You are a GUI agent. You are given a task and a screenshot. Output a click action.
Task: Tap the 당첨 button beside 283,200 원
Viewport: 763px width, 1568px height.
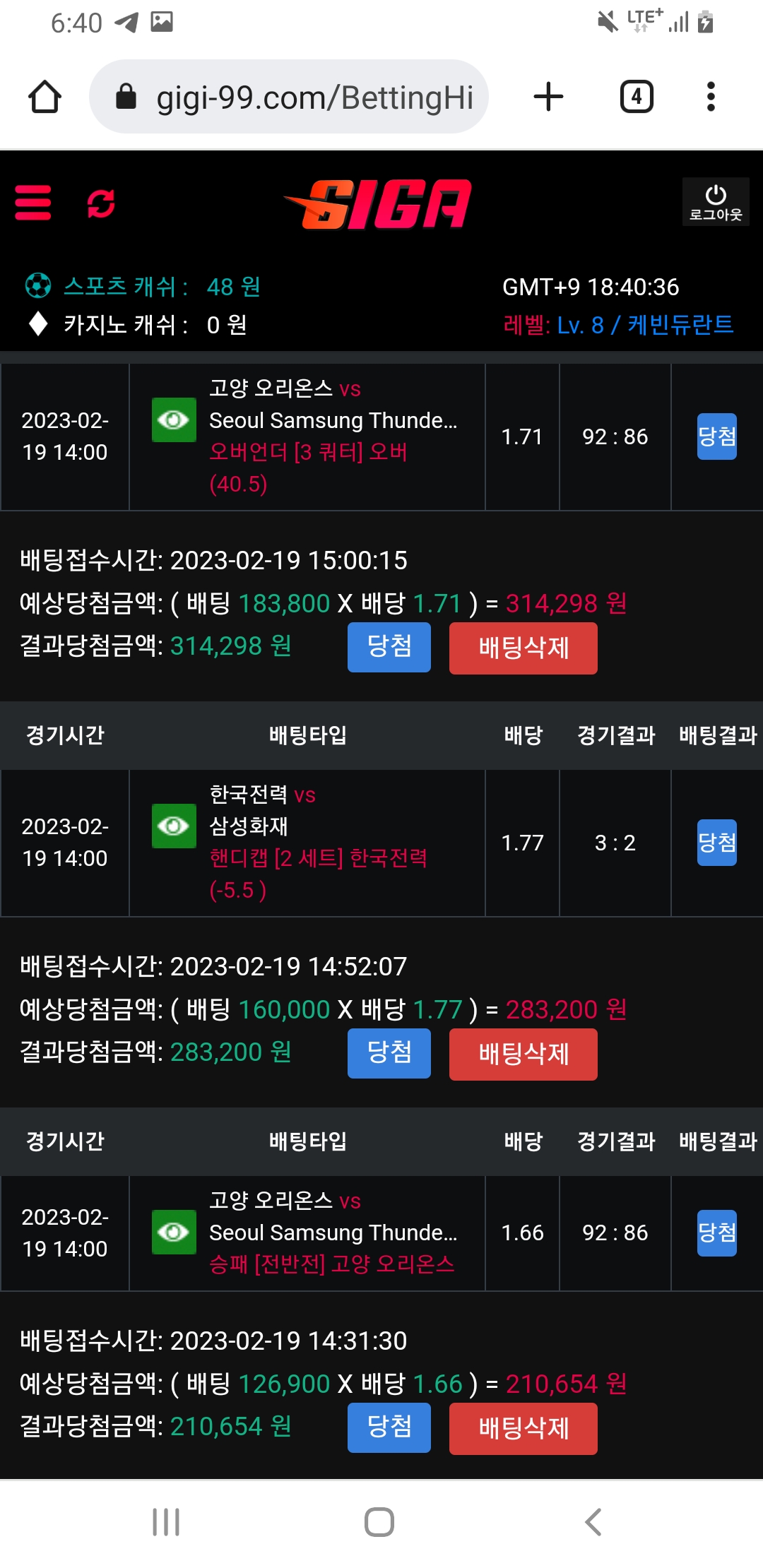tap(389, 1052)
